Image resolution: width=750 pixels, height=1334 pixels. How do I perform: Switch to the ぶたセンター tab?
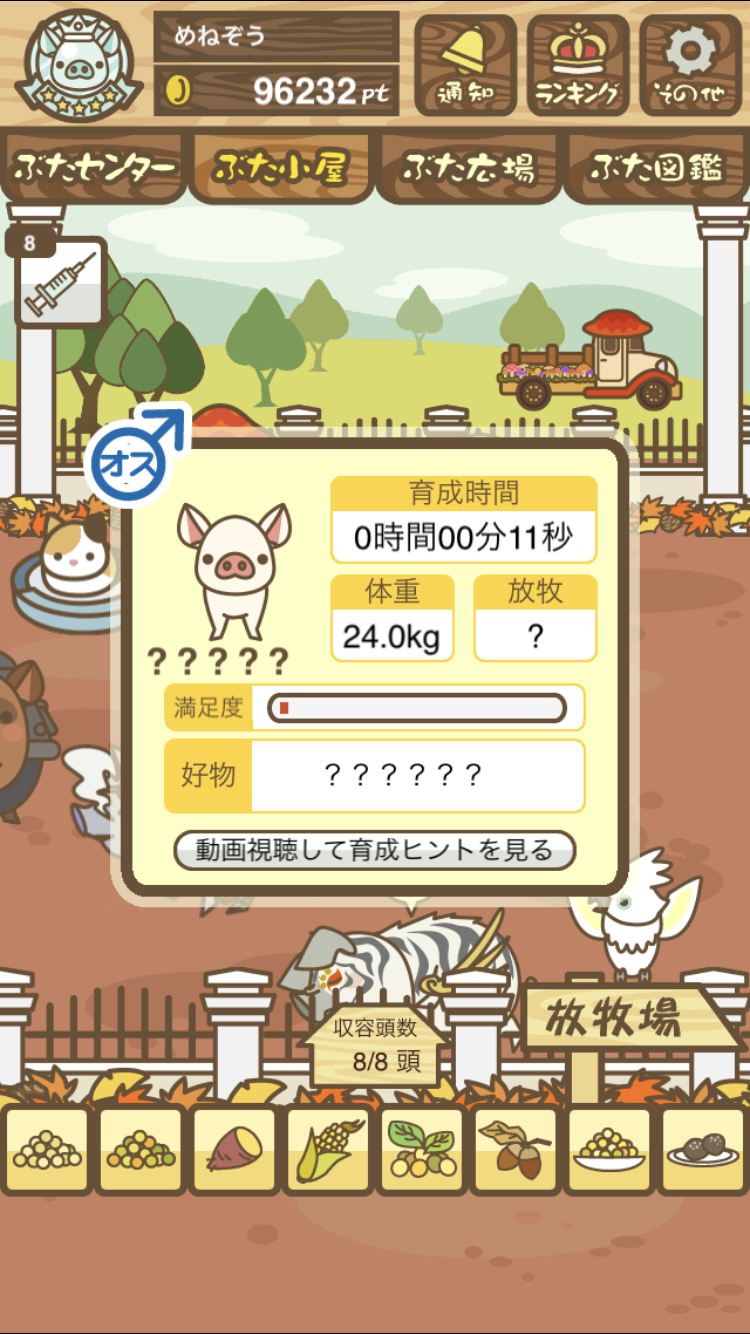tap(94, 168)
